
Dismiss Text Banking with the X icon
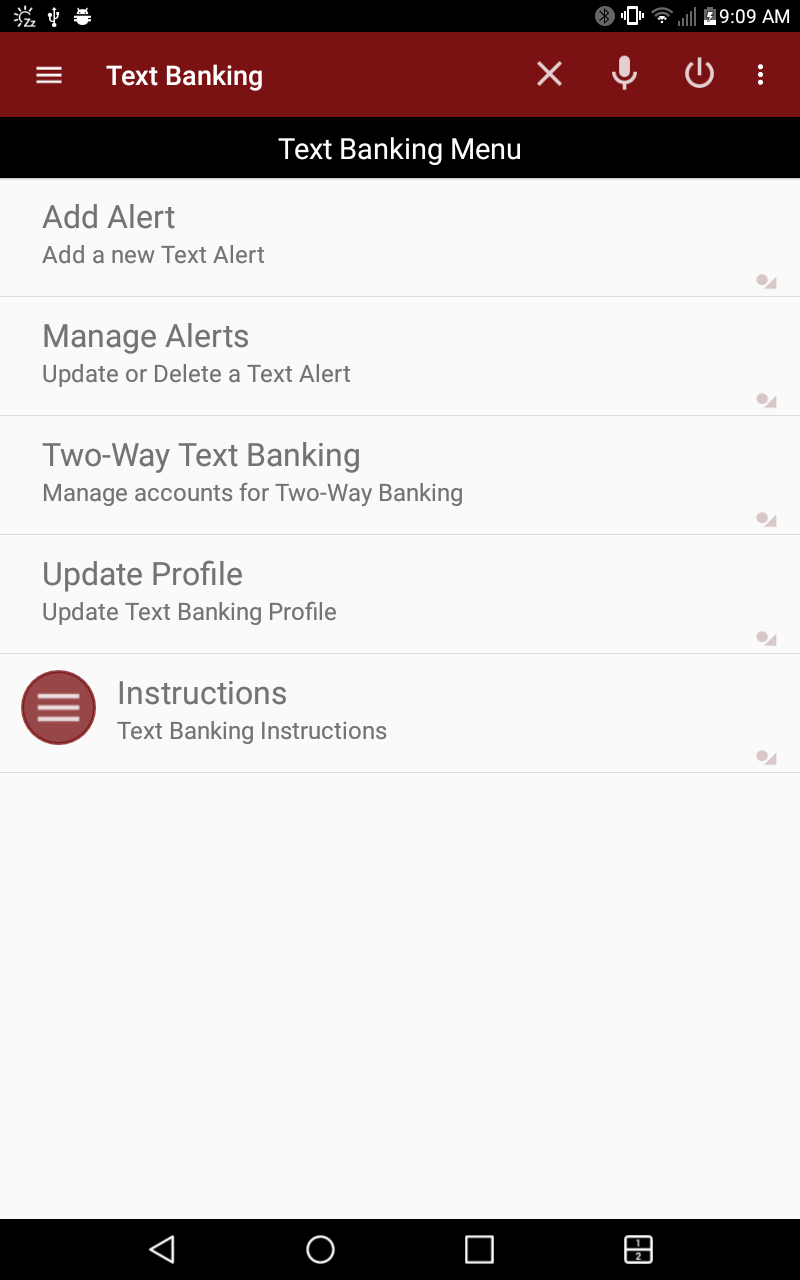tap(549, 73)
